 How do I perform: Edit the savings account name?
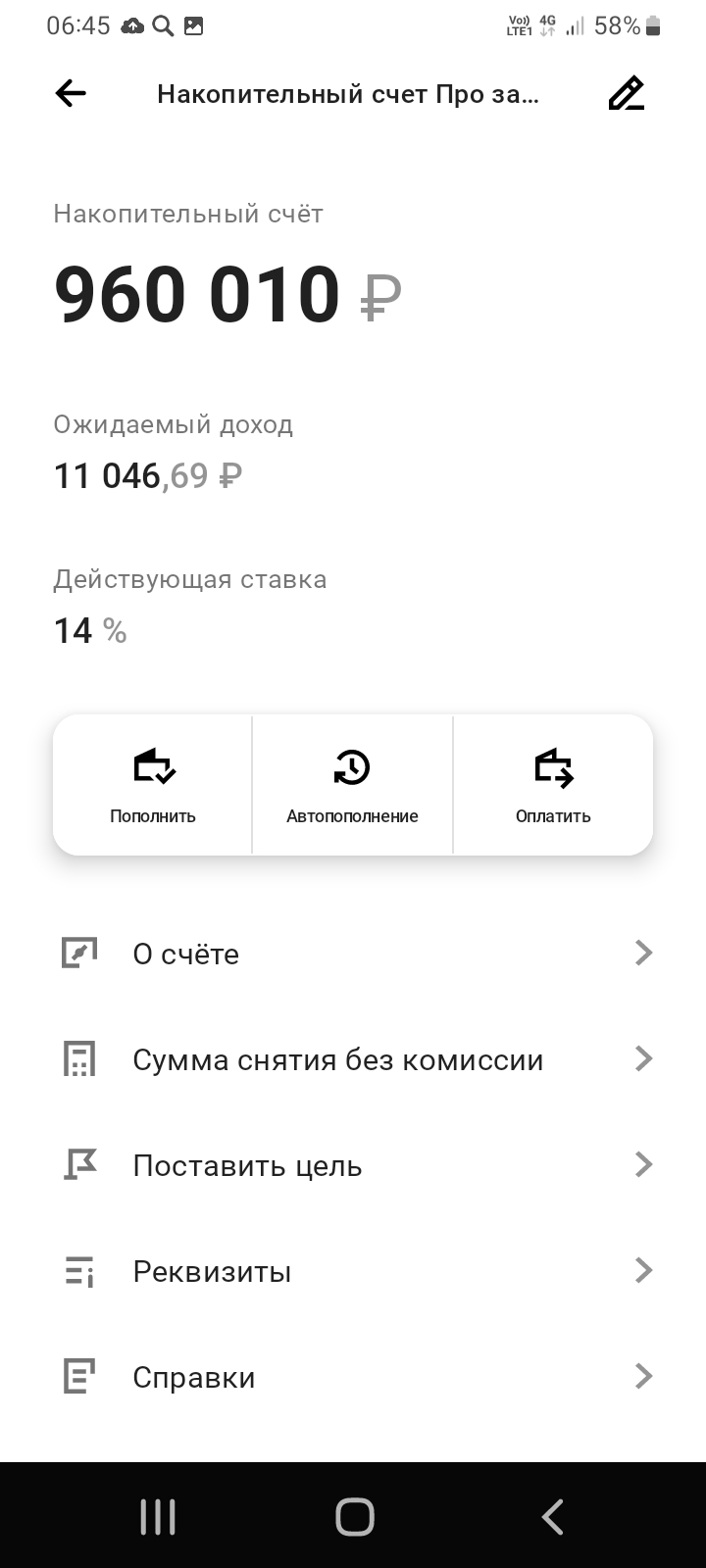pyautogui.click(x=626, y=94)
